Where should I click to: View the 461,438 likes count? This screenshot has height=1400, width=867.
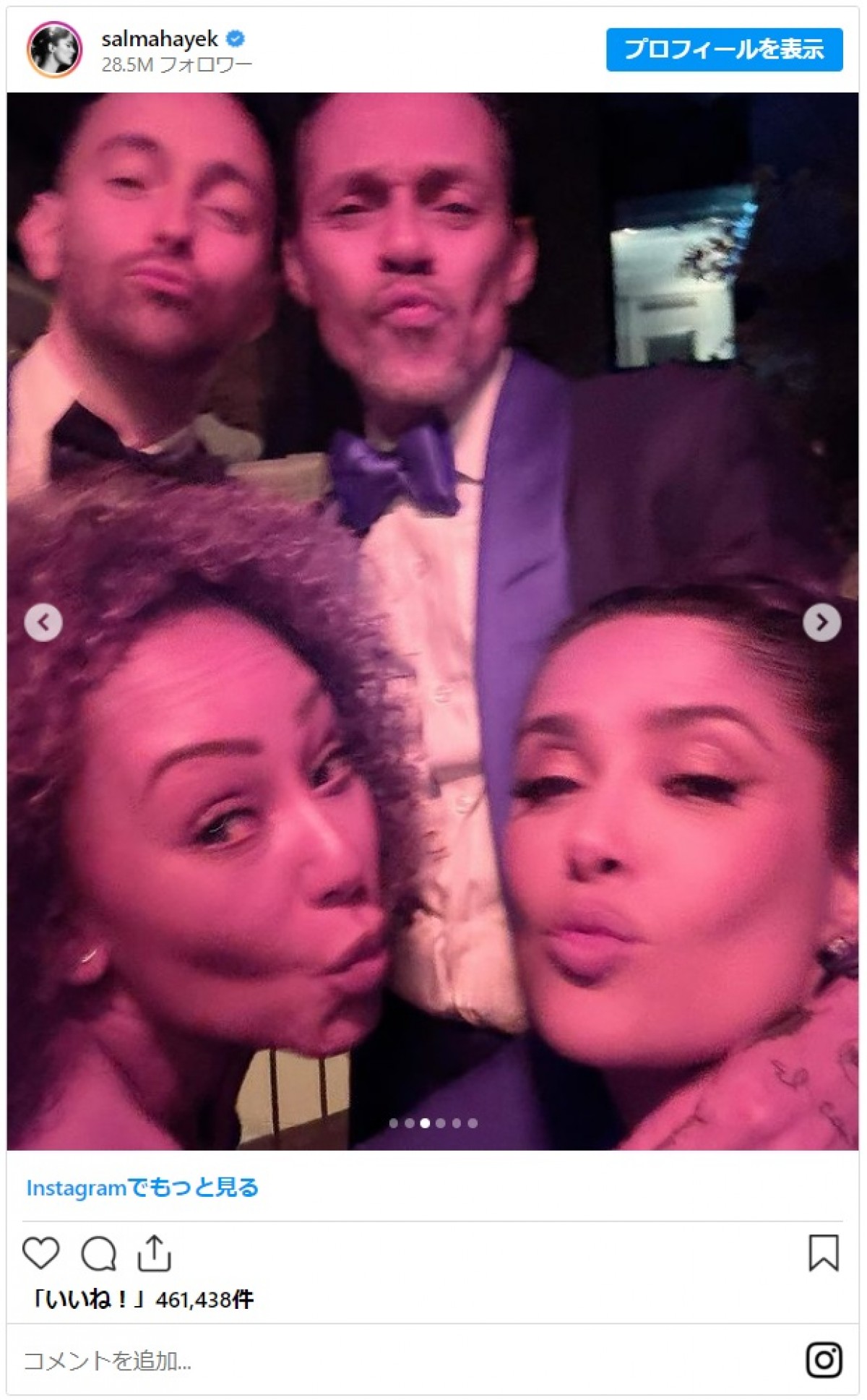click(x=141, y=1300)
